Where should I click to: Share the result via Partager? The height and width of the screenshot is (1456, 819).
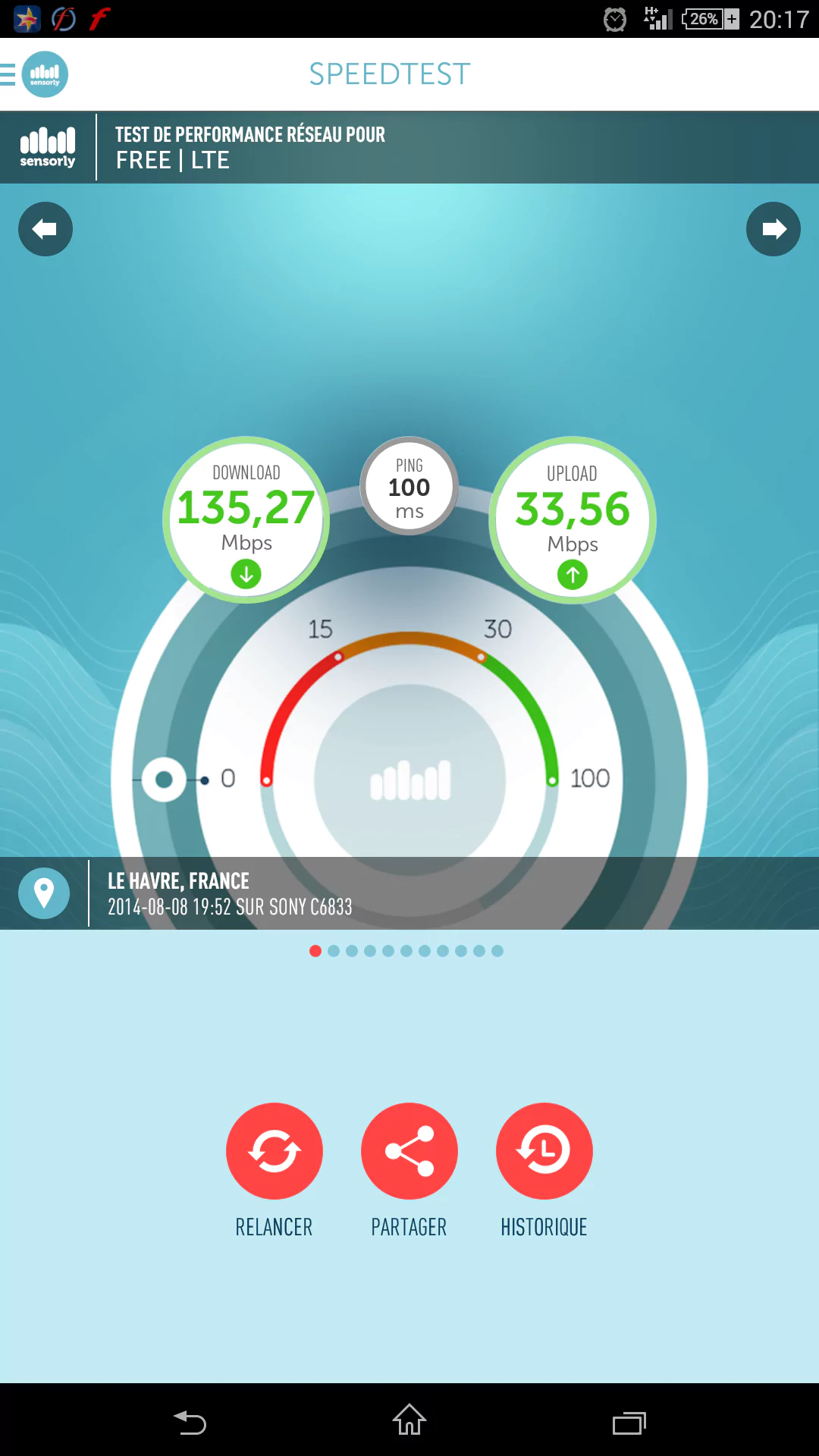tap(409, 1151)
